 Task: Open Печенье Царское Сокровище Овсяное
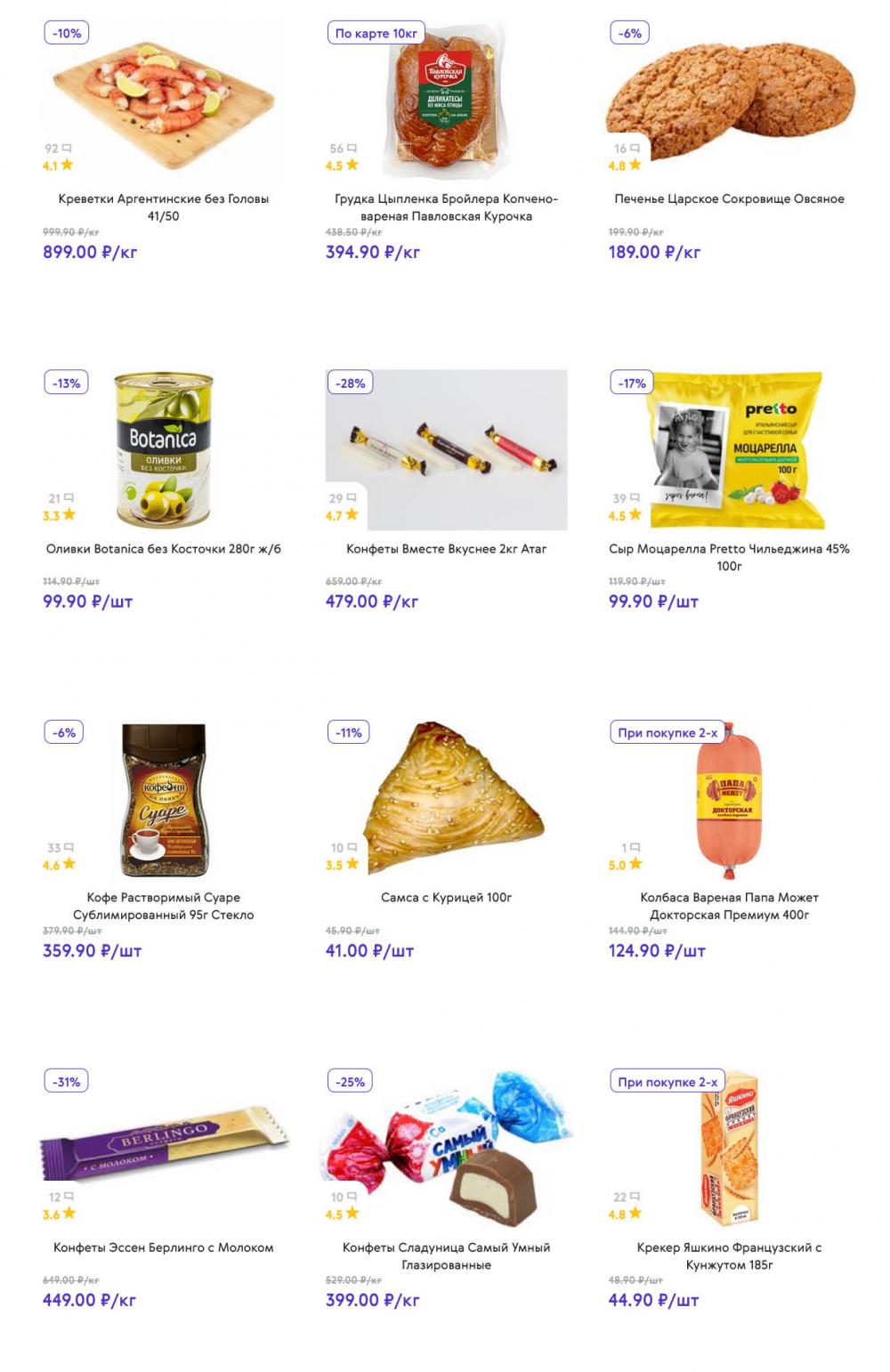tap(729, 198)
